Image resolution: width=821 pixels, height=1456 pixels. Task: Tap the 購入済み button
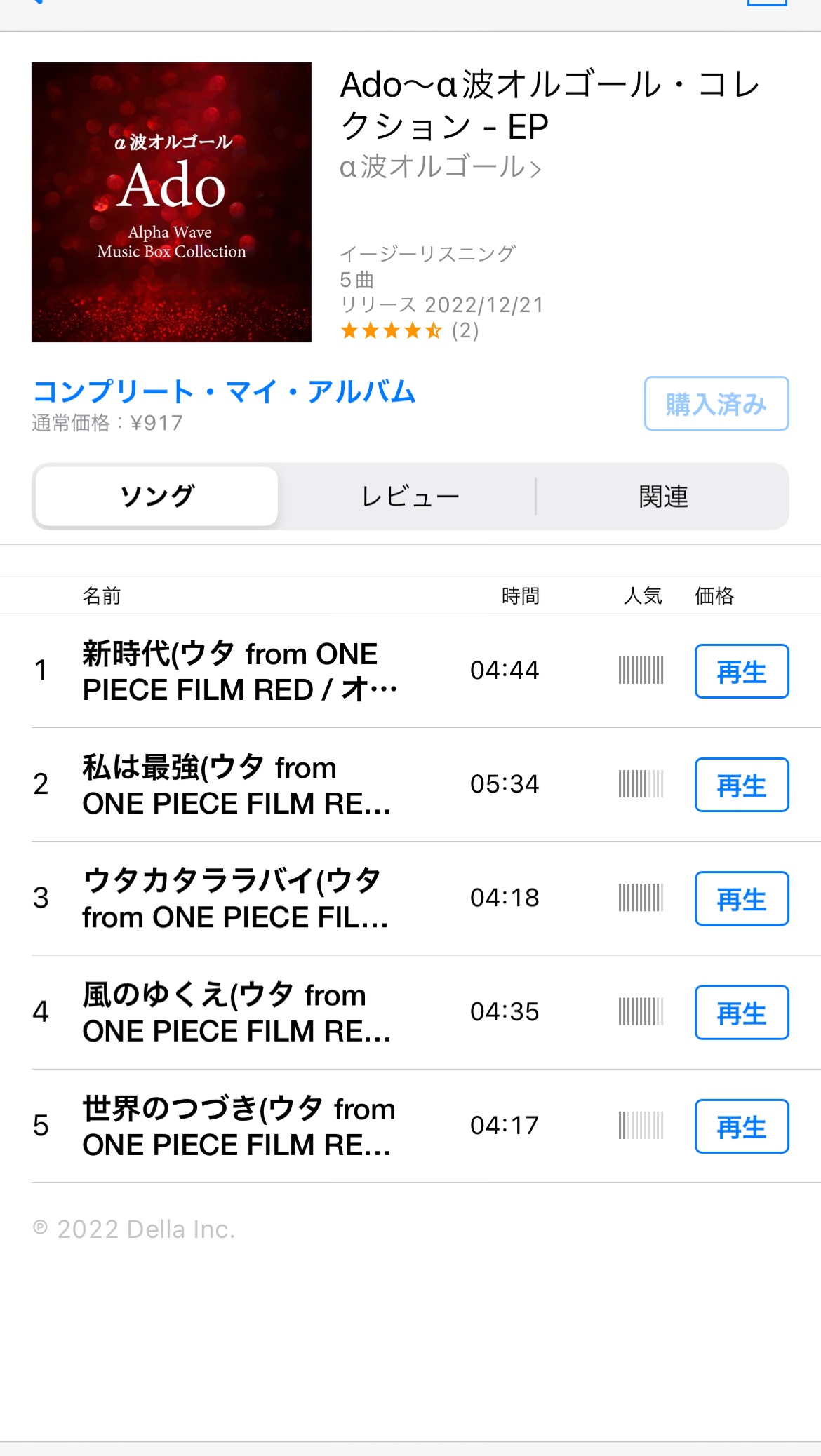pyautogui.click(x=716, y=404)
